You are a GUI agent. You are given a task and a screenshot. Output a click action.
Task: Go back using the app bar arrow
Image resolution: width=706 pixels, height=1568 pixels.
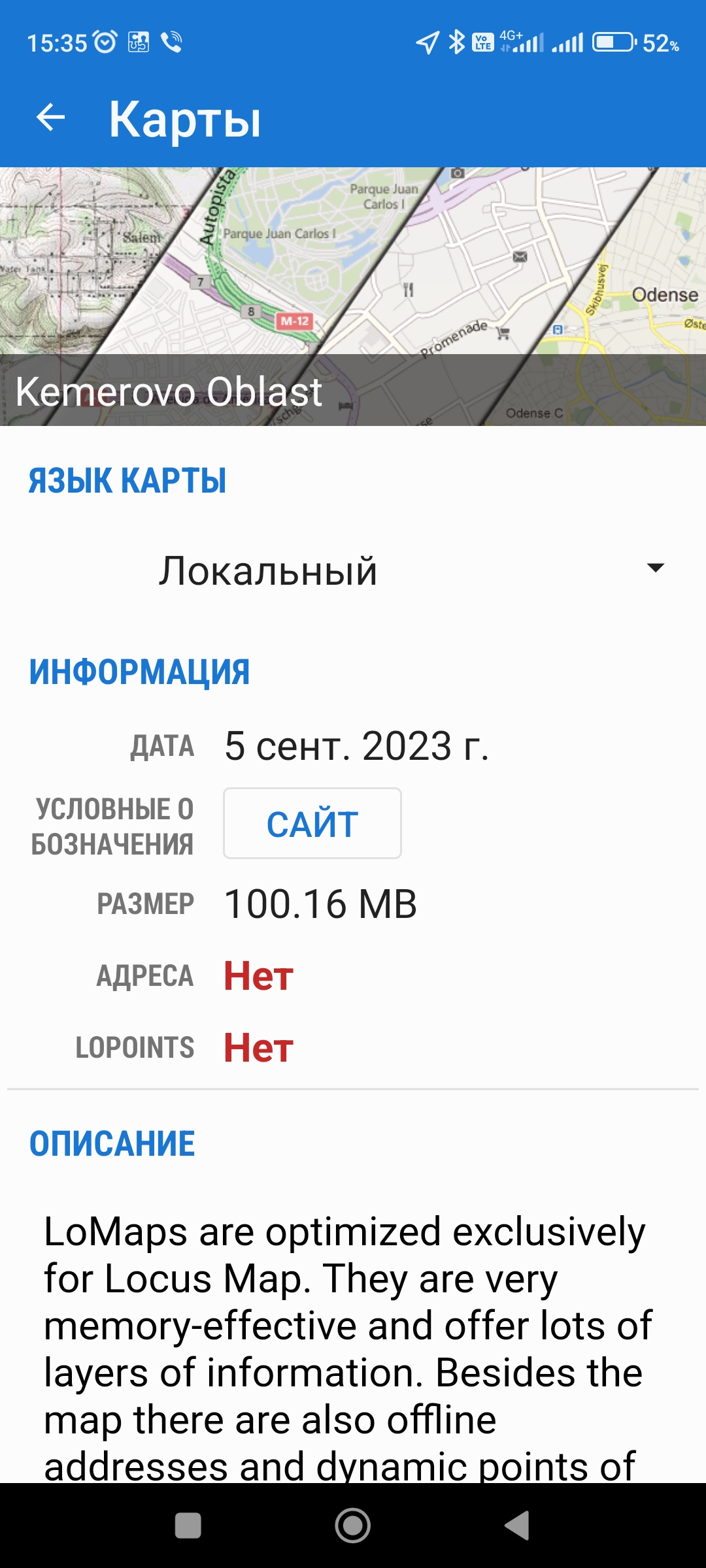(x=51, y=118)
